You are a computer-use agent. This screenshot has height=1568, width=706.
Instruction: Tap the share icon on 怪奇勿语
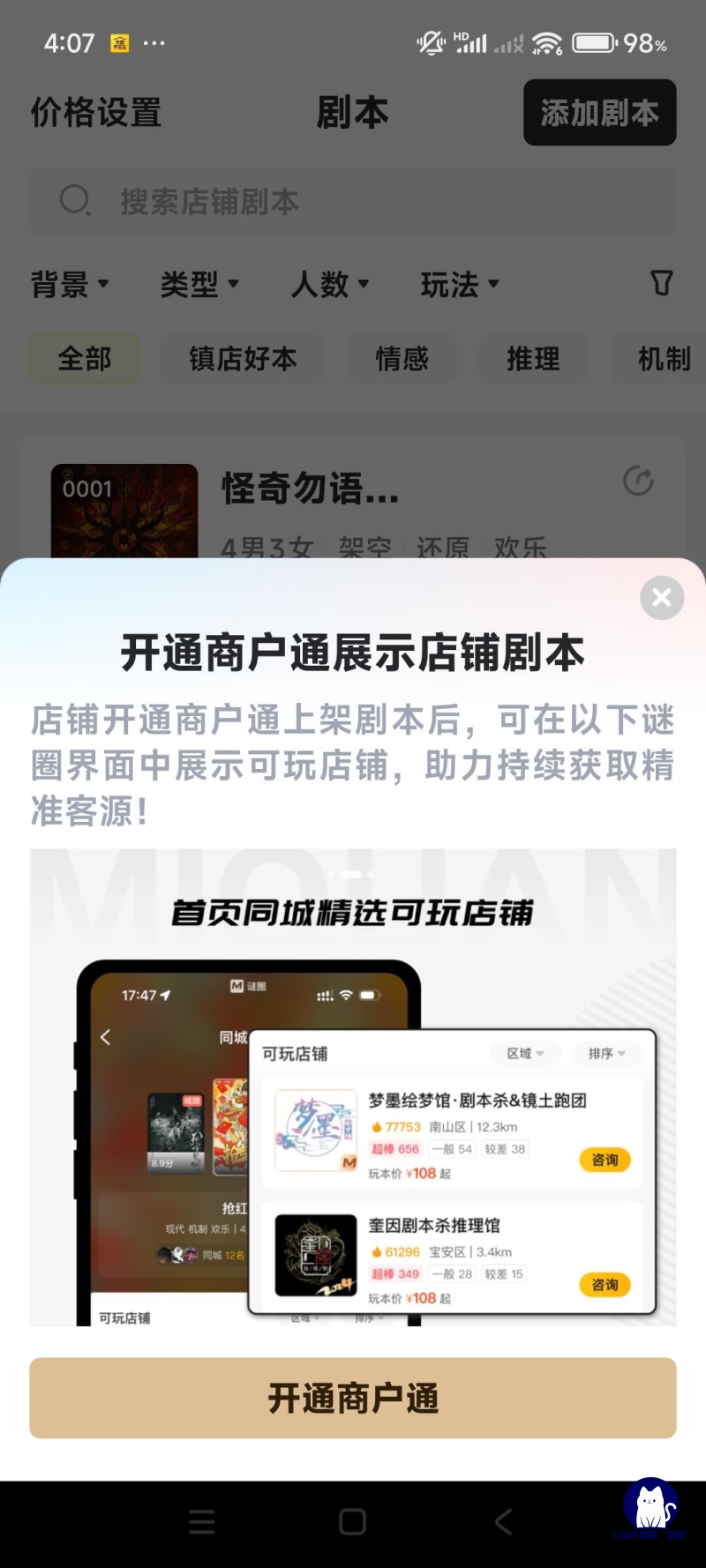point(637,482)
